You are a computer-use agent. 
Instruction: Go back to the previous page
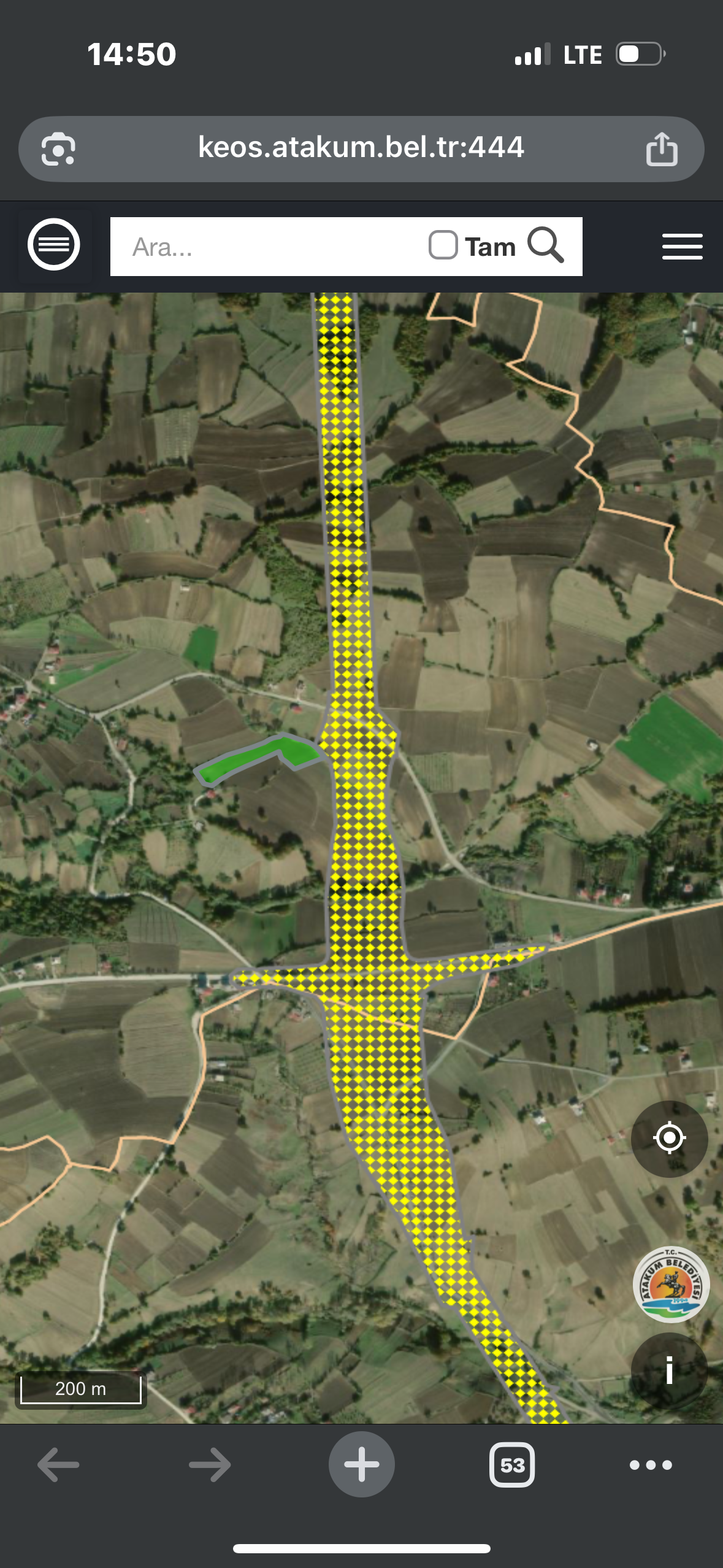click(x=58, y=1465)
